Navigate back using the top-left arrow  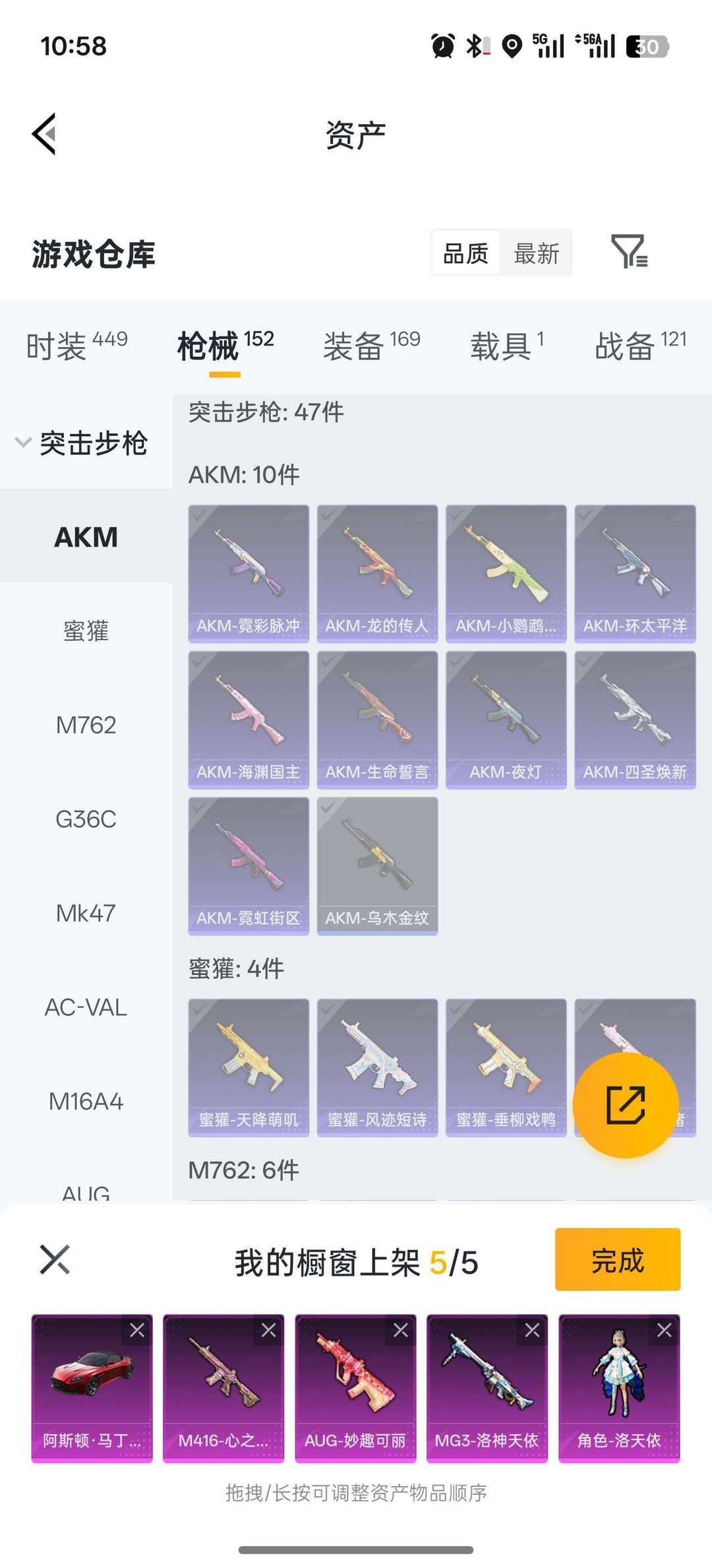(43, 134)
